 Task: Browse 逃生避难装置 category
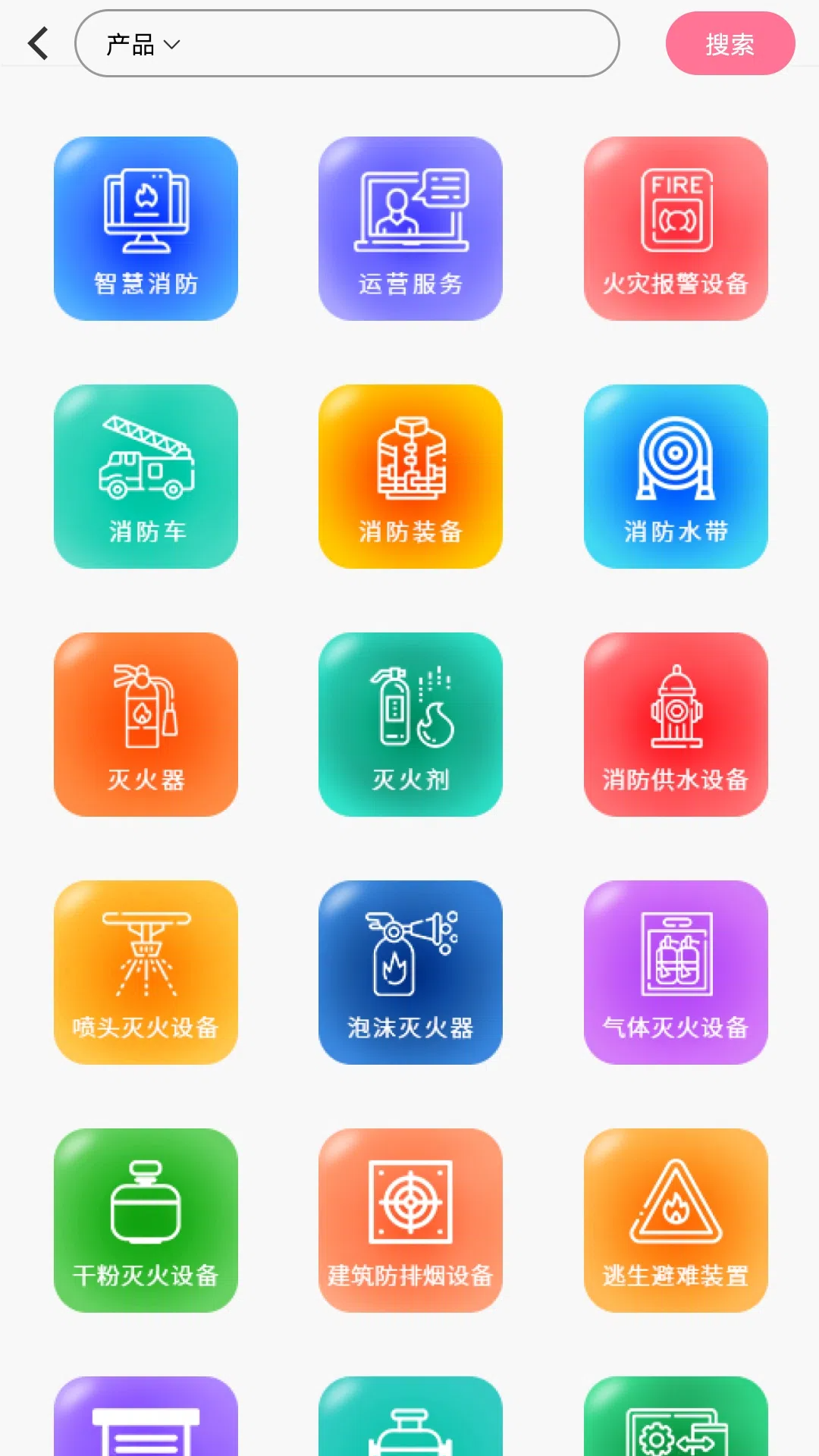pos(676,1220)
